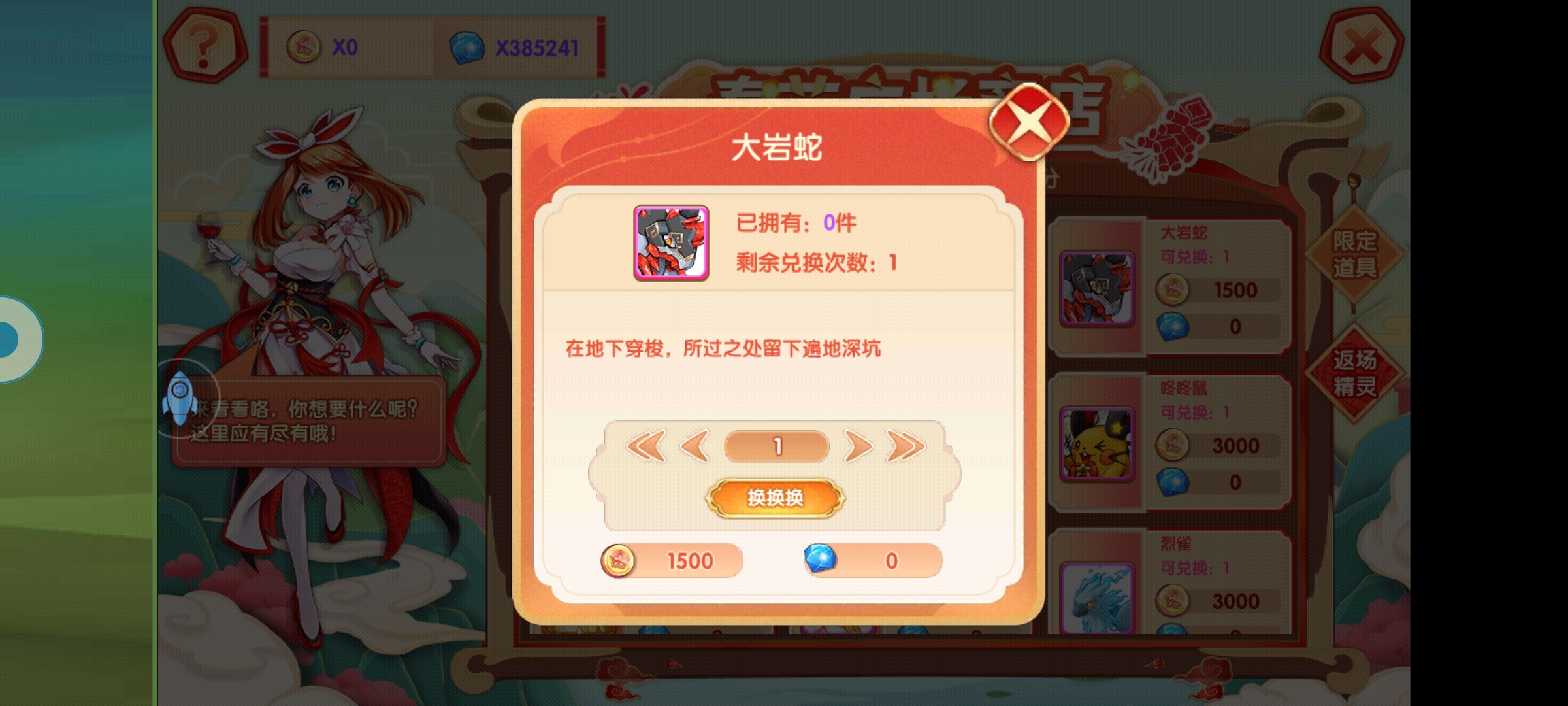
Task: Close the 大岩蛇 exchange dialog
Action: [x=1028, y=122]
